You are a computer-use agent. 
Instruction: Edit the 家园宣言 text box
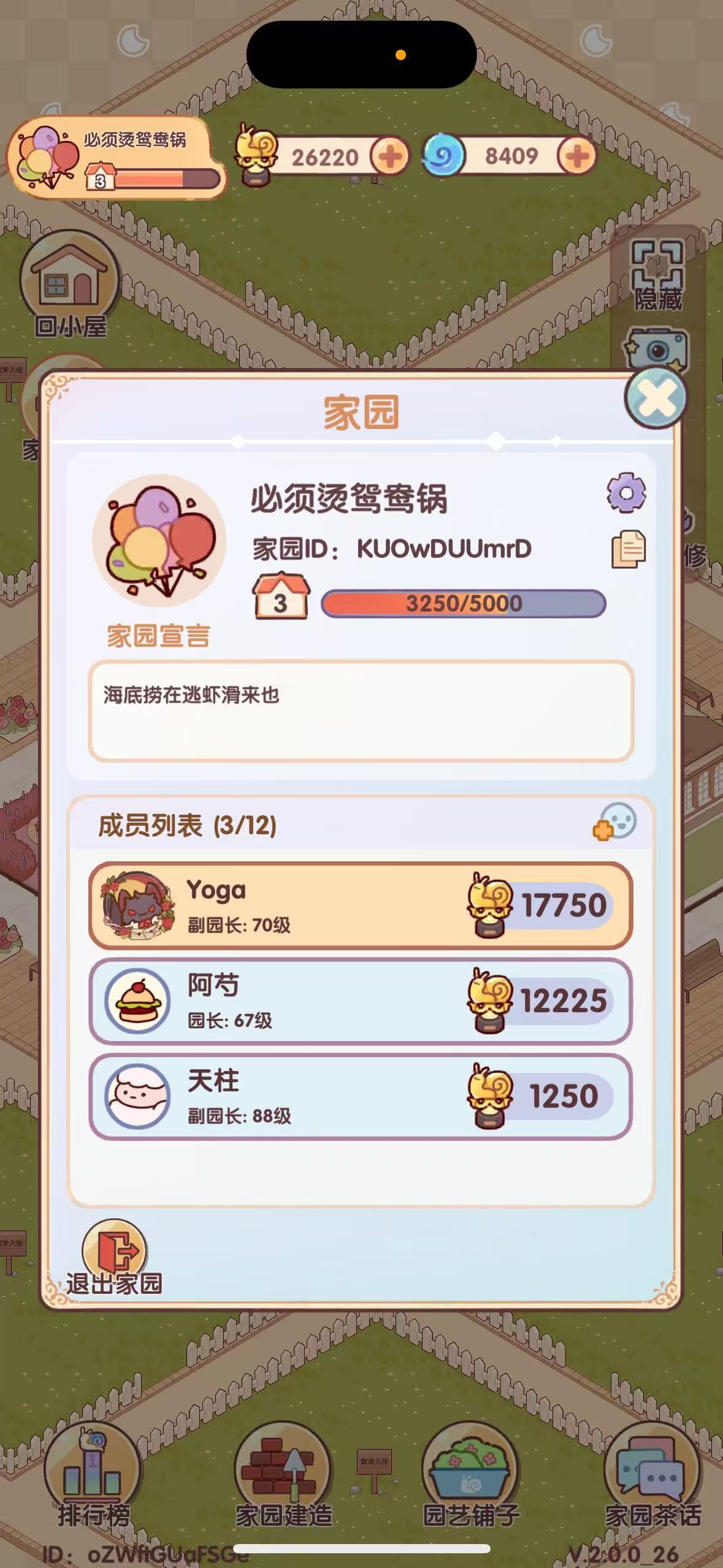(x=361, y=711)
